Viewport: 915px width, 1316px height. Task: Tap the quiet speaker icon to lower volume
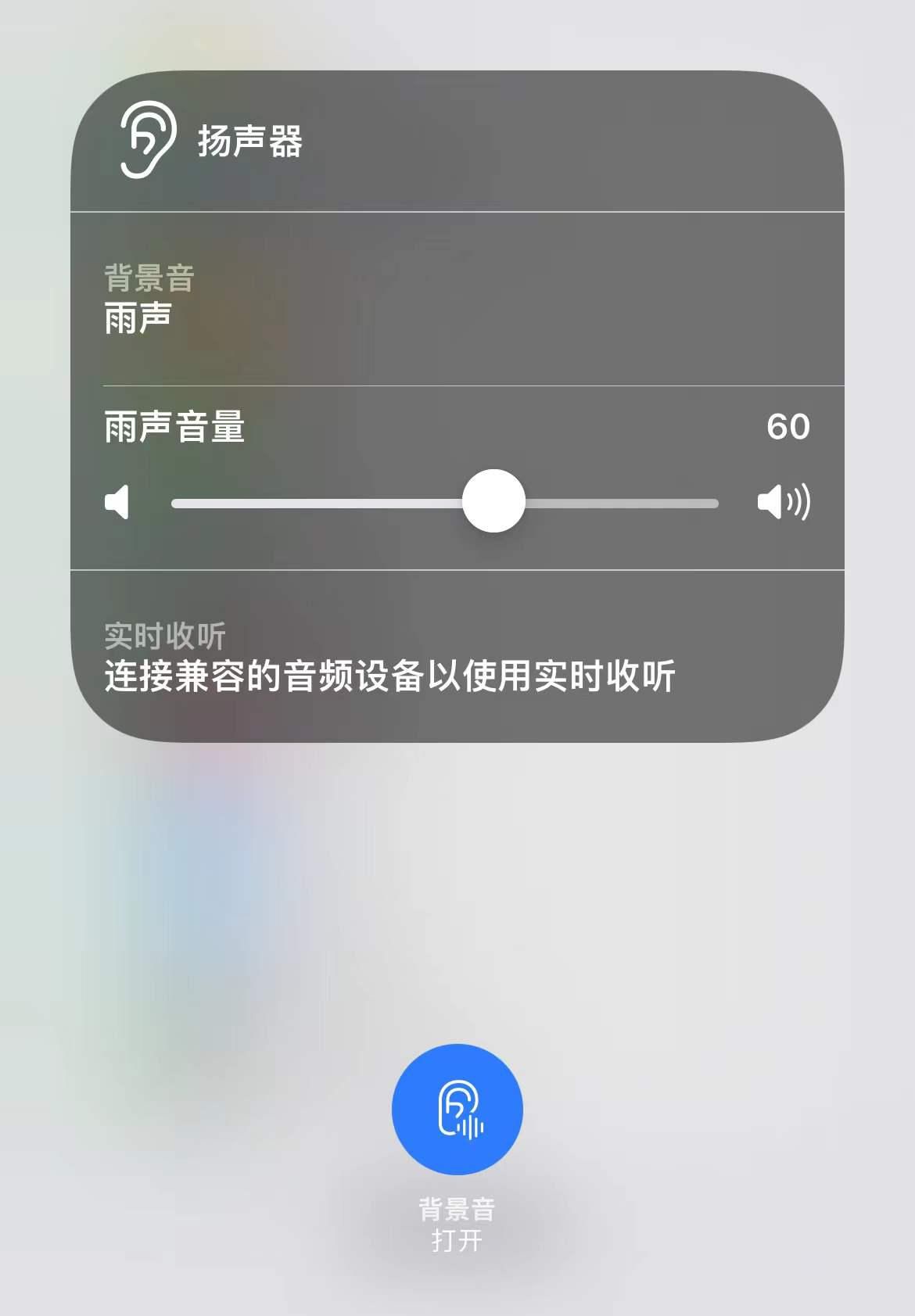[x=119, y=503]
